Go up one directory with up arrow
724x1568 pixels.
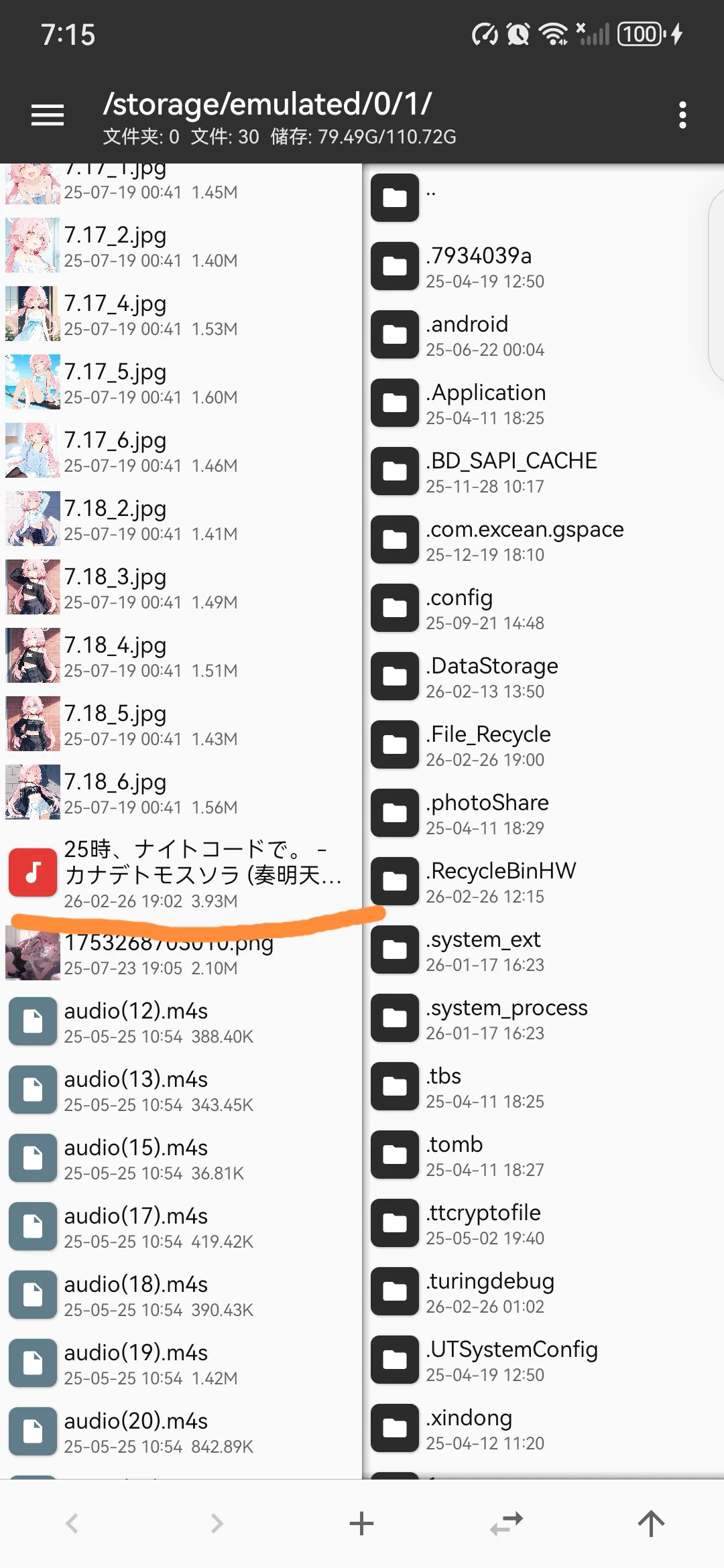coord(650,1523)
